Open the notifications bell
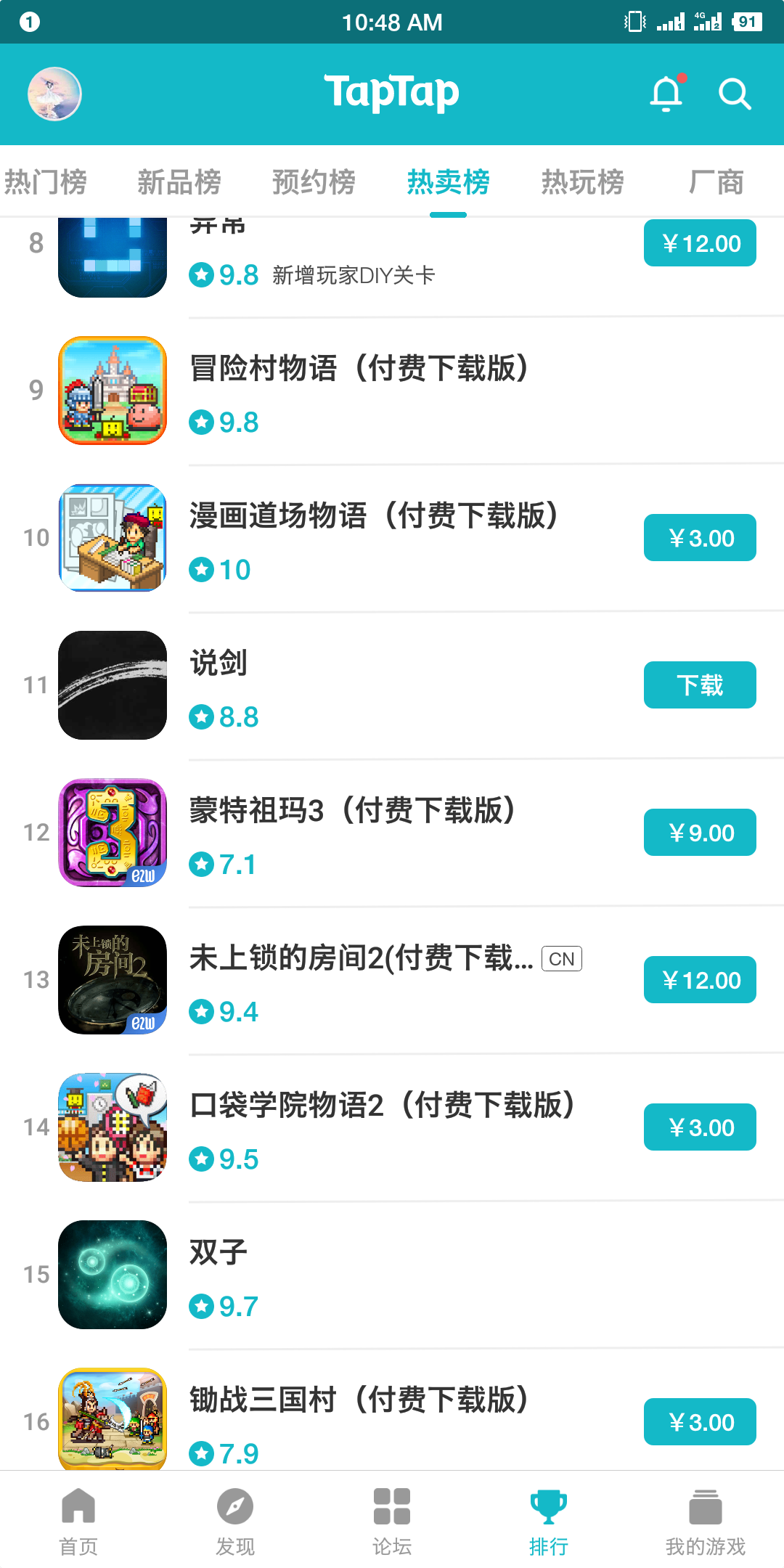This screenshot has height=1568, width=784. tap(666, 94)
